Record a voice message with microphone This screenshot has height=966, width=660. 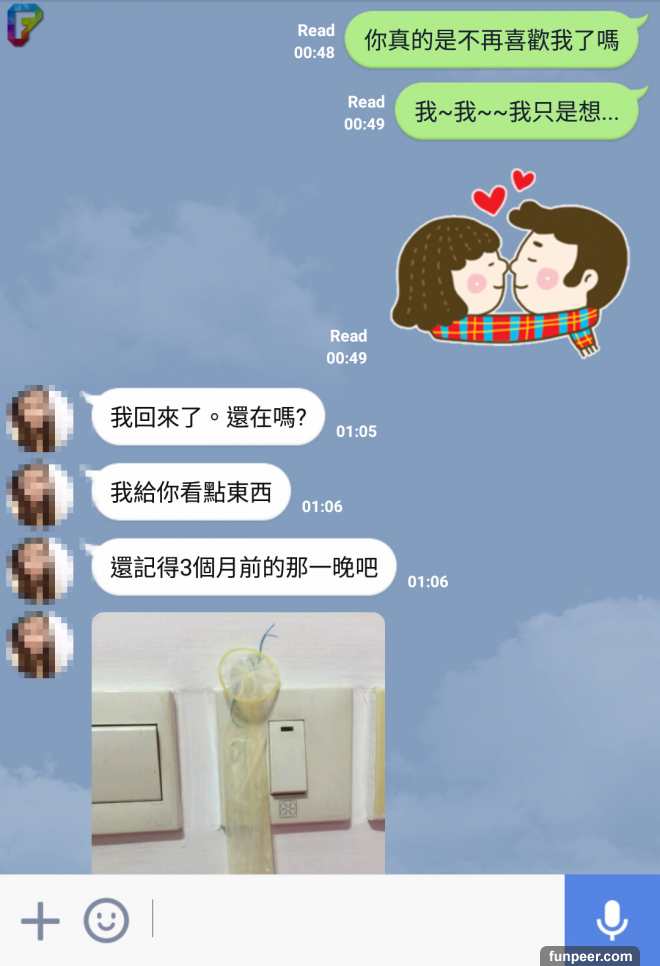click(611, 920)
